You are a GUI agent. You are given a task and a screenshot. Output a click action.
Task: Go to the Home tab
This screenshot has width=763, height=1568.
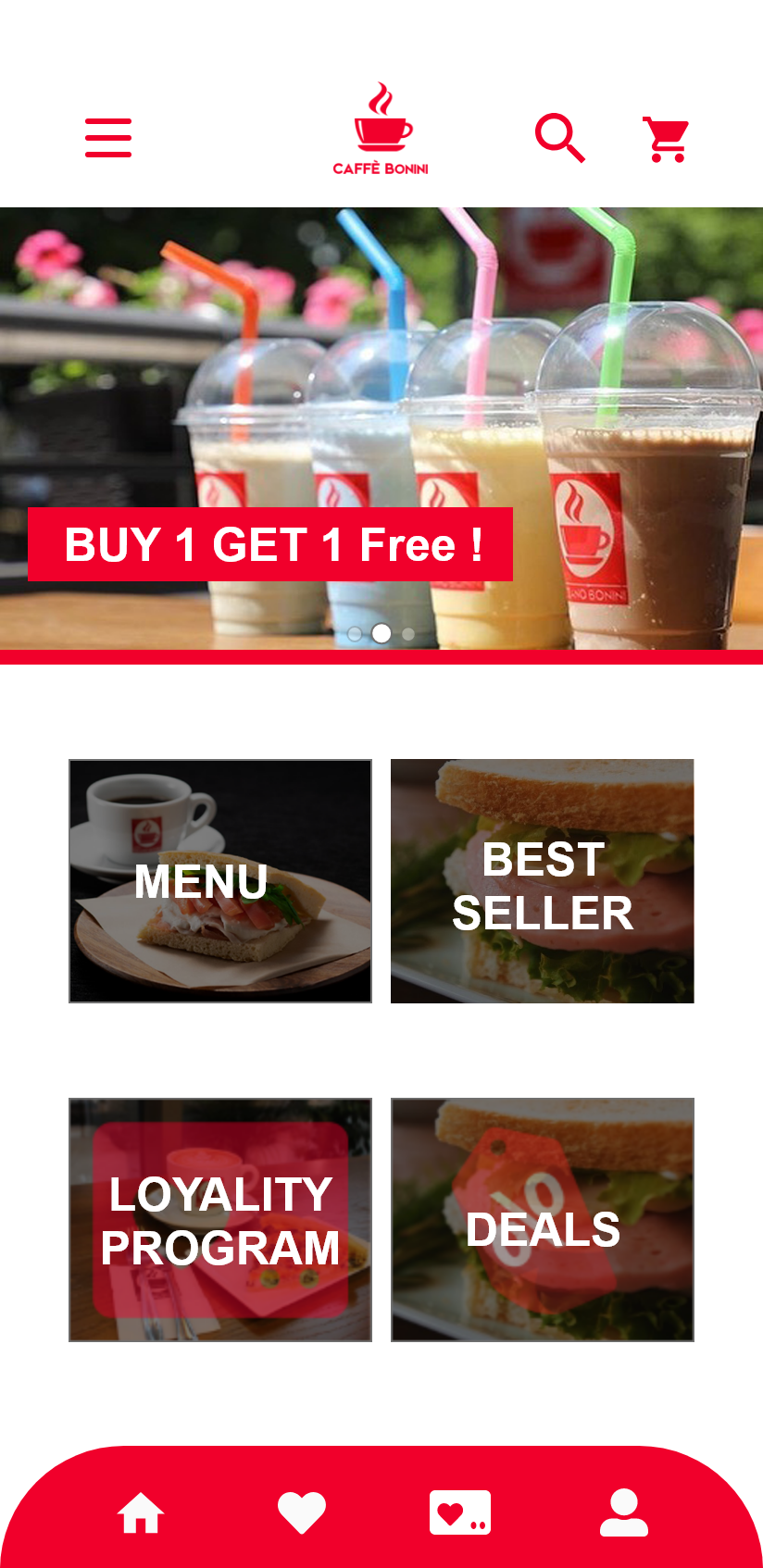coord(141,1513)
